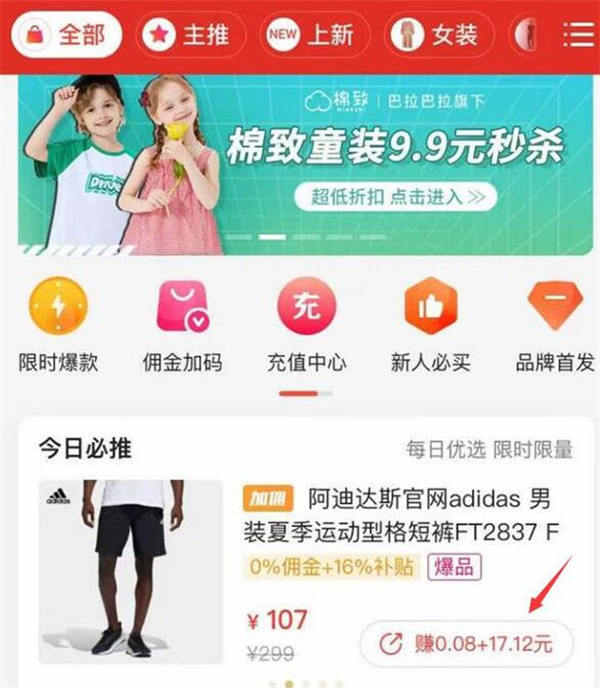Tap 超低折扣 点击进入 button

[395, 195]
